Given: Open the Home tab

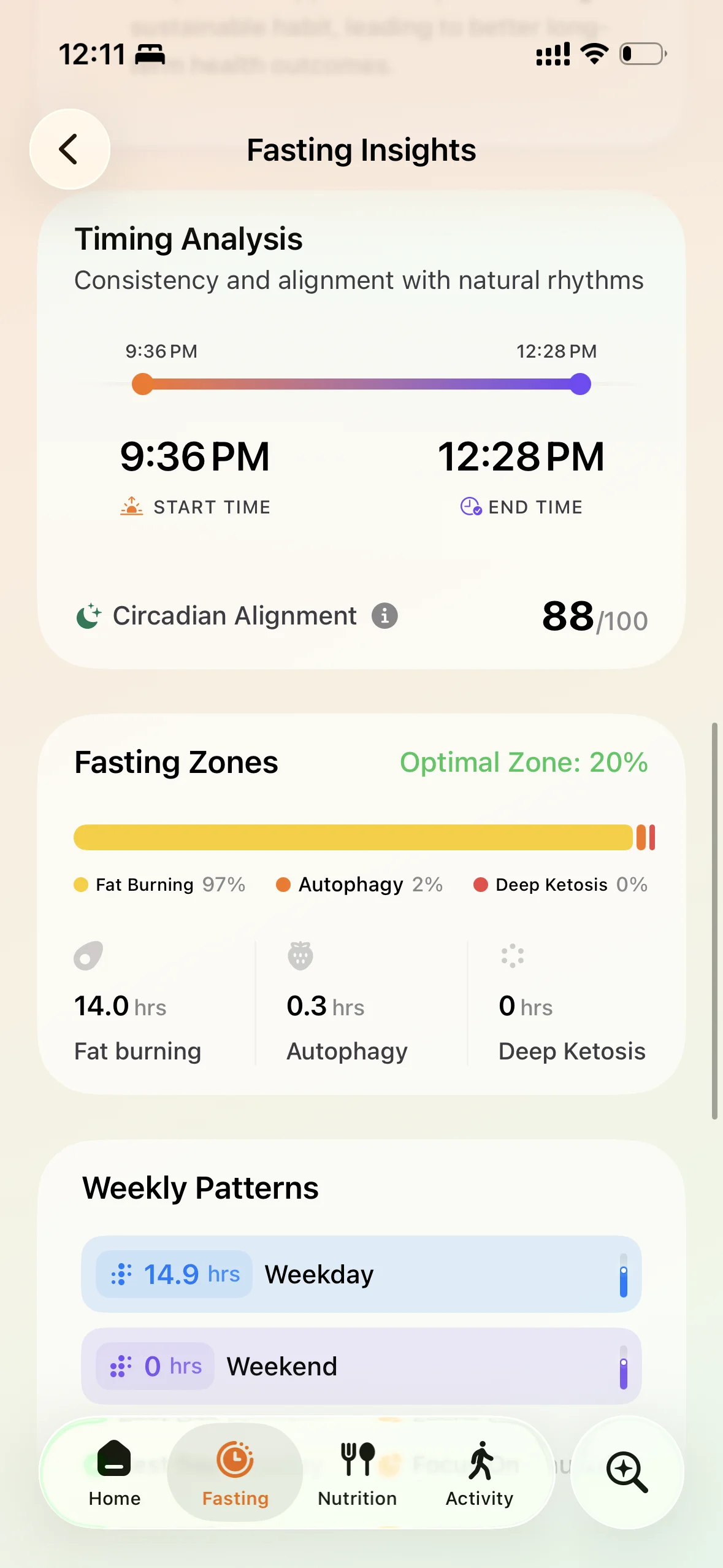Looking at the screenshot, I should coord(113,1472).
